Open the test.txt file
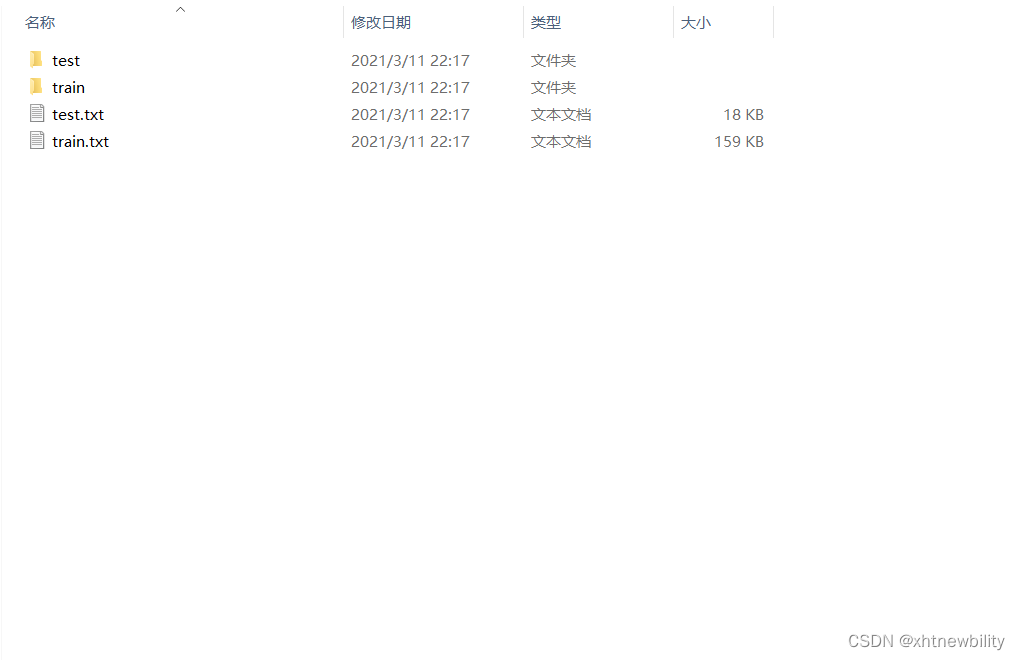Image resolution: width=1020 pixels, height=660 pixels. click(x=78, y=114)
